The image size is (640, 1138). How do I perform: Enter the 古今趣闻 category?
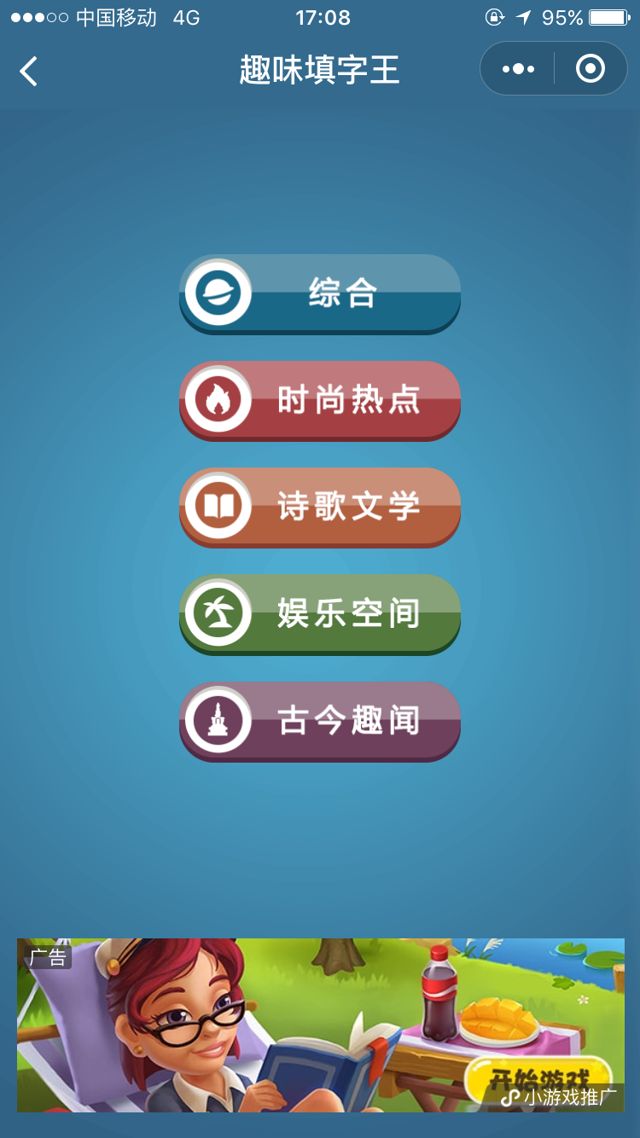[320, 721]
